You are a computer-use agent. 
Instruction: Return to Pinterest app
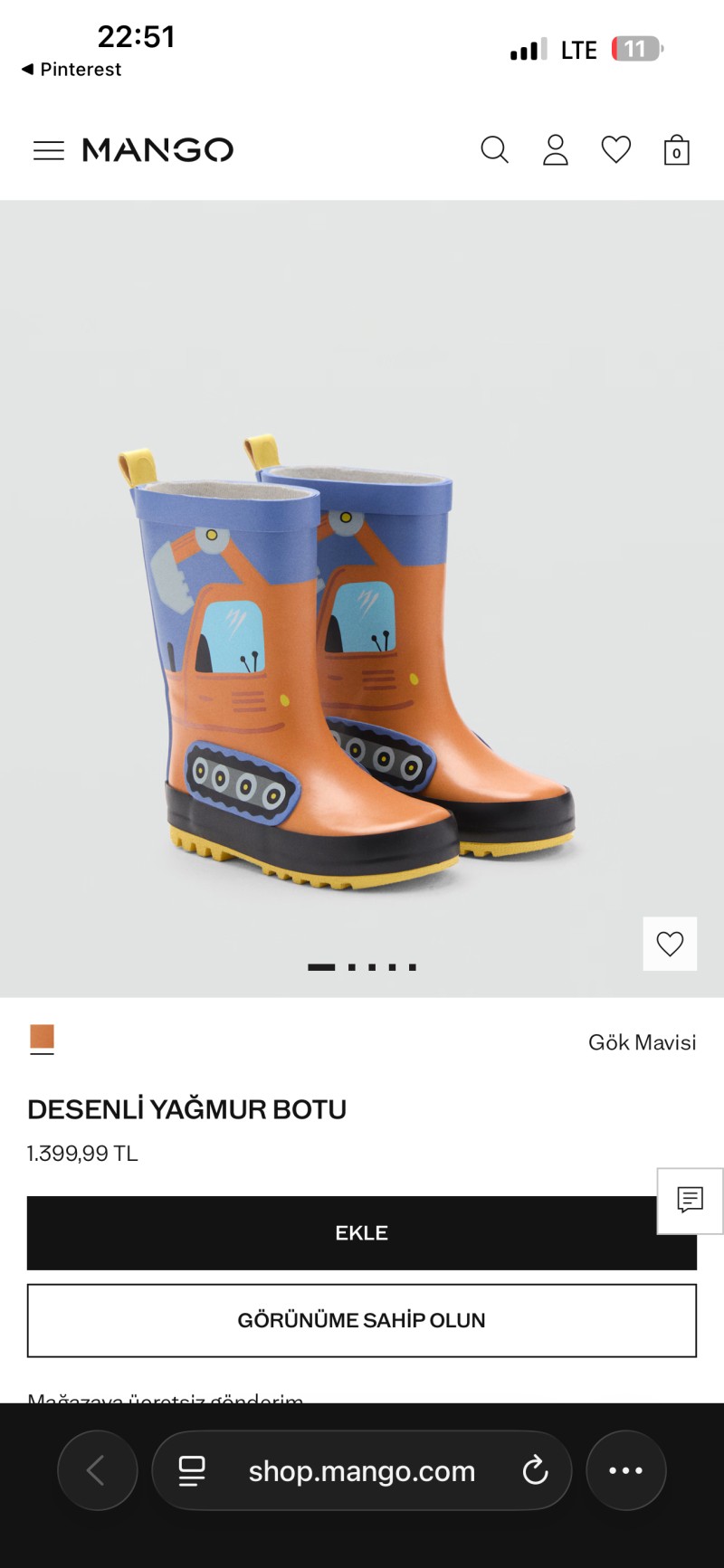pos(71,70)
